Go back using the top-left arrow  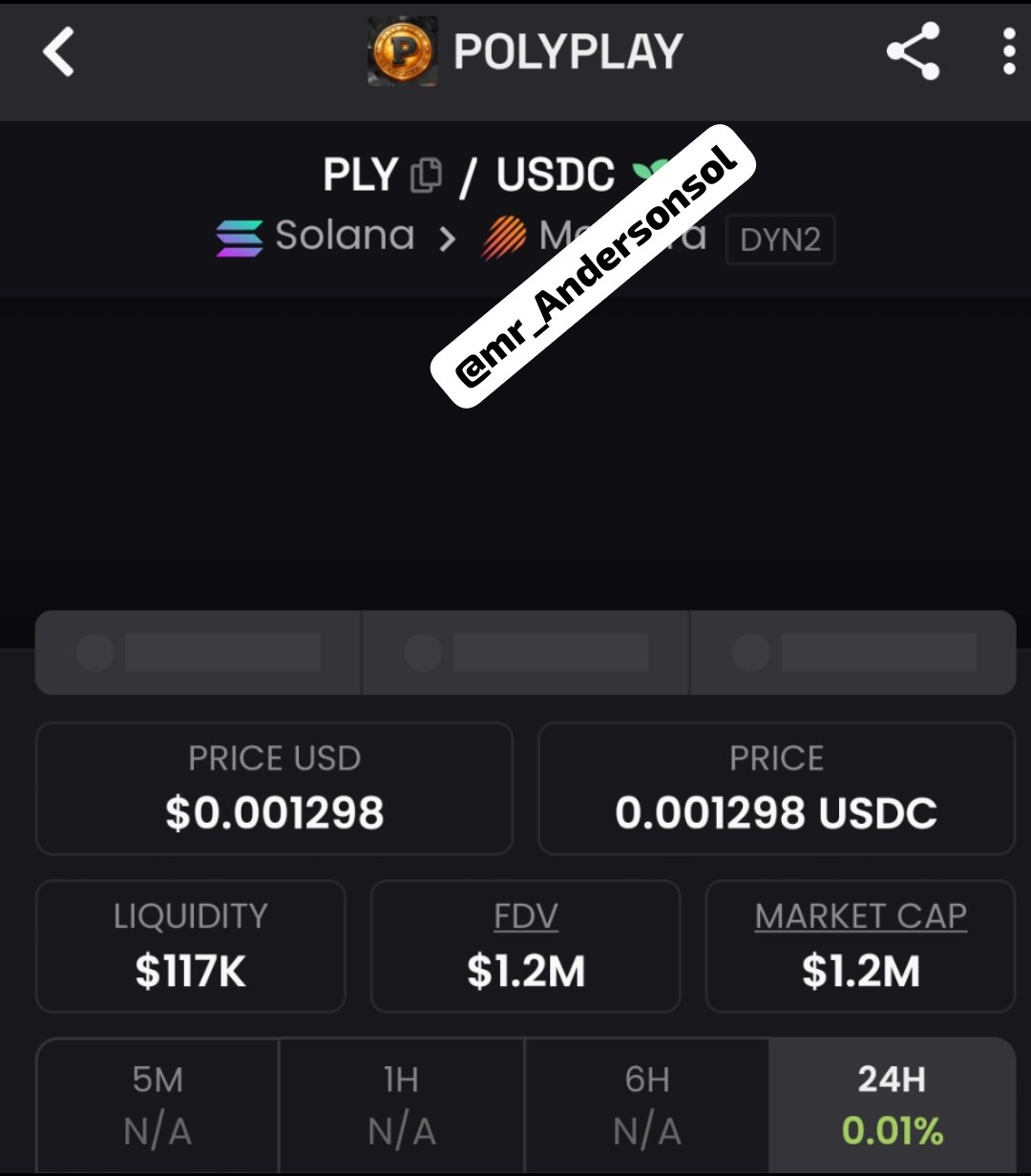point(59,52)
